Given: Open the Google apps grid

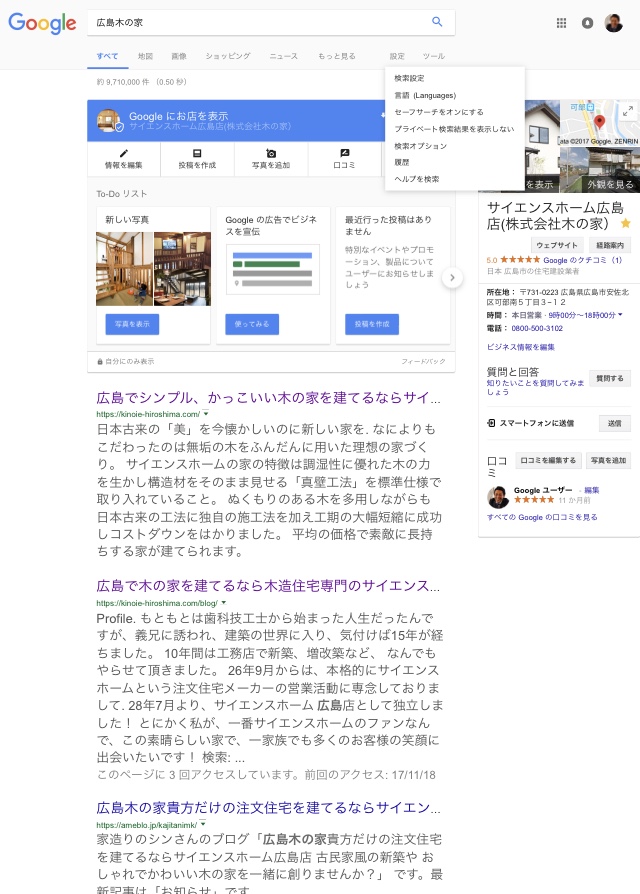Looking at the screenshot, I should (x=561, y=23).
